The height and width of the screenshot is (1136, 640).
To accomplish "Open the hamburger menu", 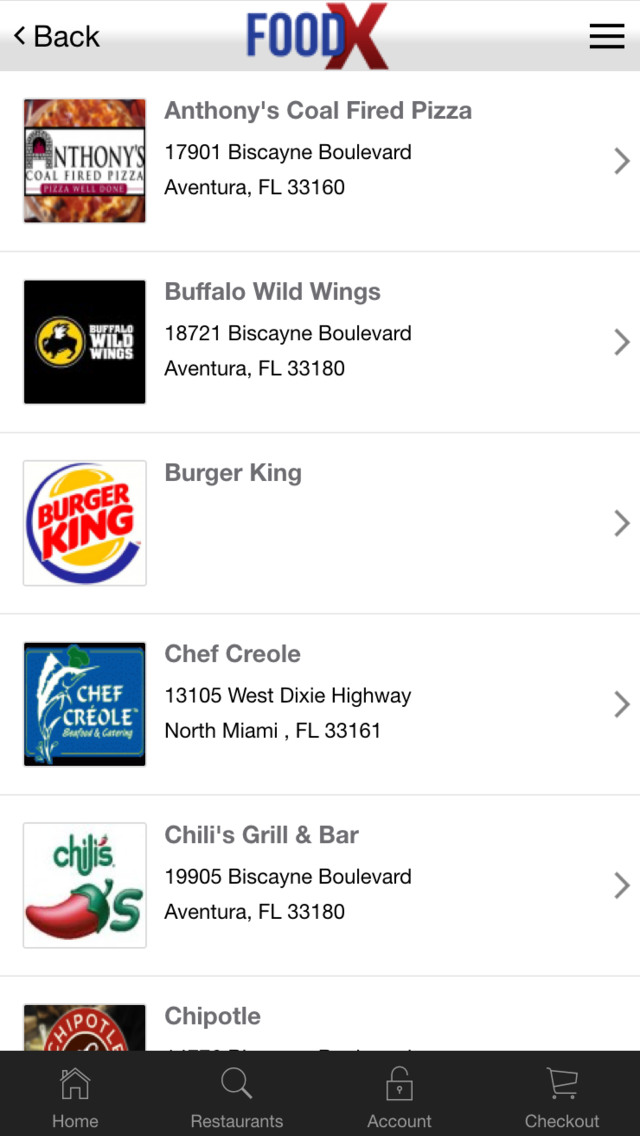I will tap(606, 37).
